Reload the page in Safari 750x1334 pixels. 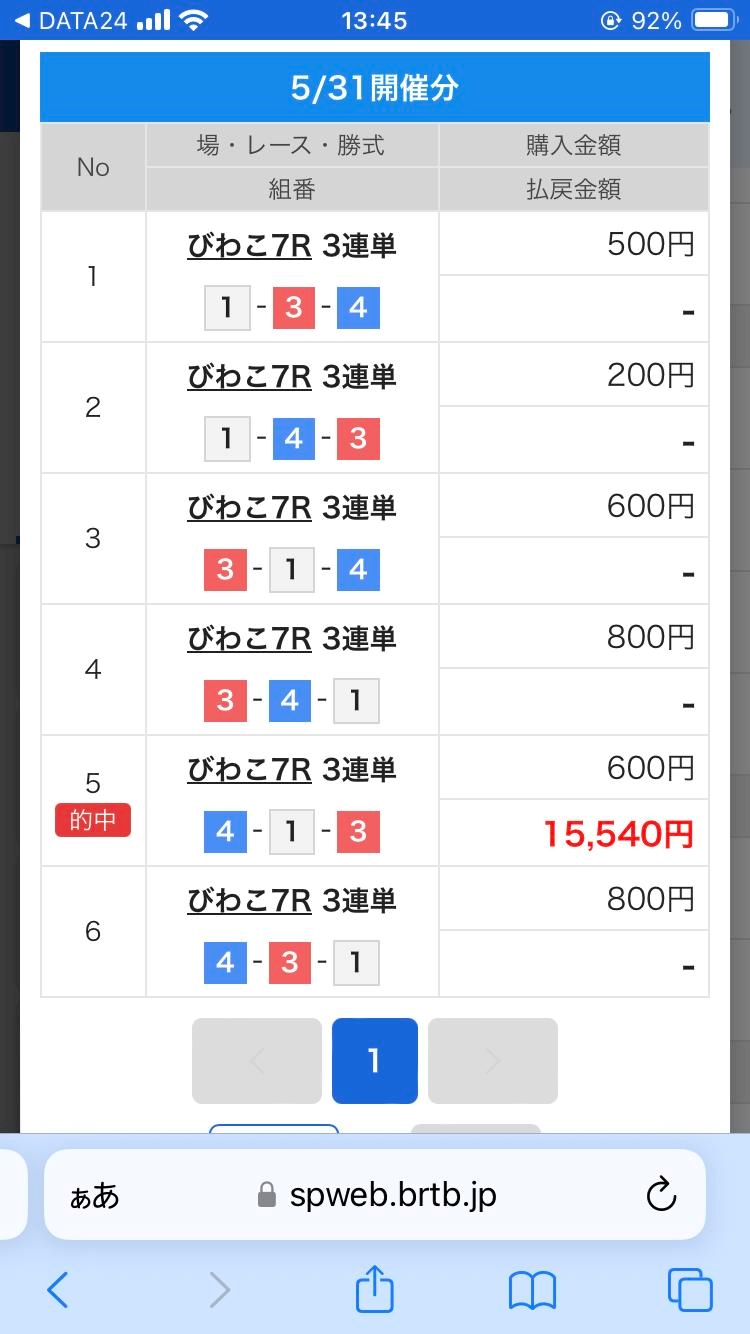661,1194
